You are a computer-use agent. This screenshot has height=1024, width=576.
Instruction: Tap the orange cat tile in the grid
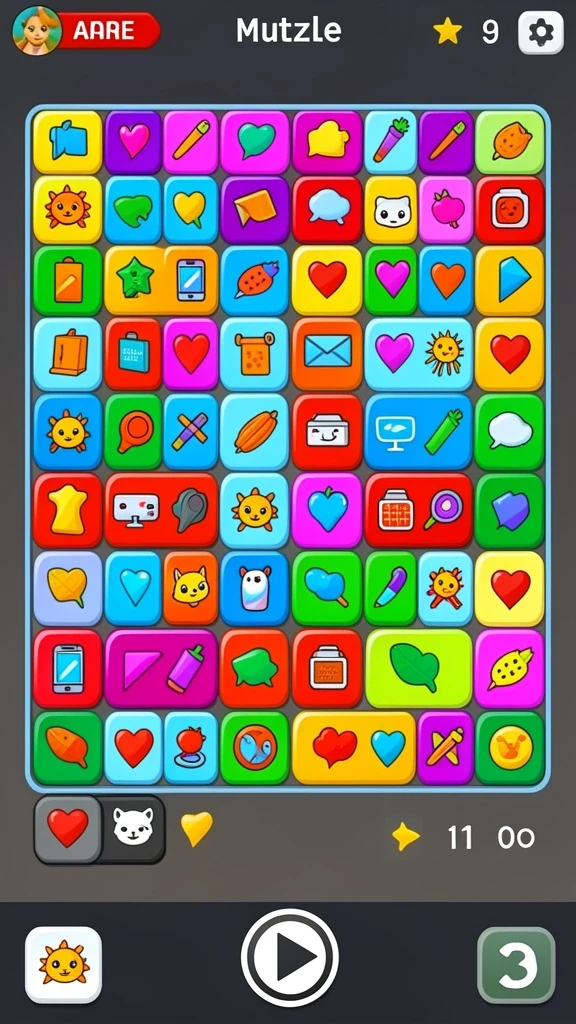click(x=191, y=588)
